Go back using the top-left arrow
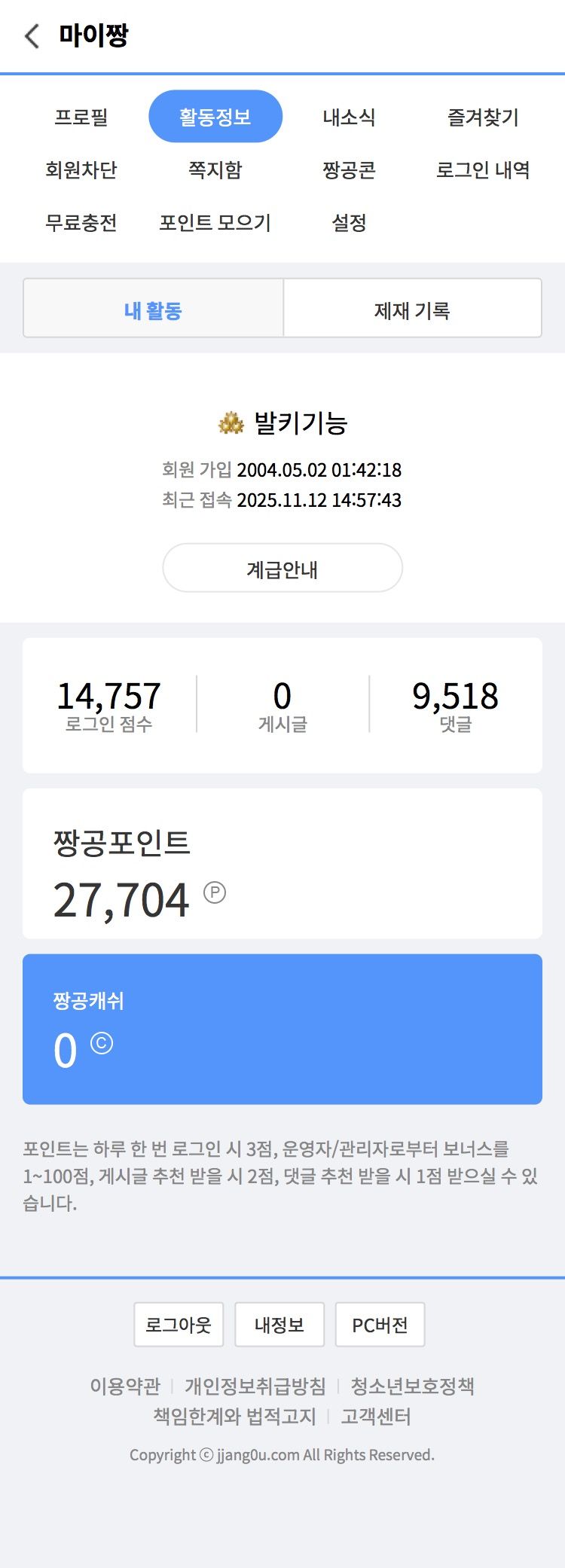 32,35
